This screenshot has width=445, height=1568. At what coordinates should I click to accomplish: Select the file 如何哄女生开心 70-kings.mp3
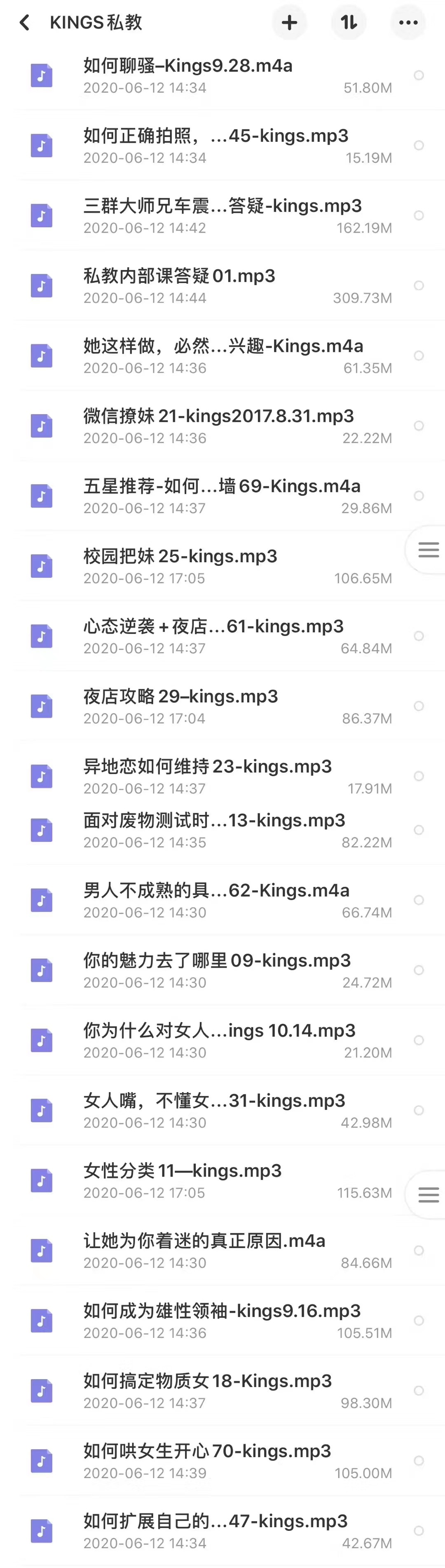click(419, 1460)
